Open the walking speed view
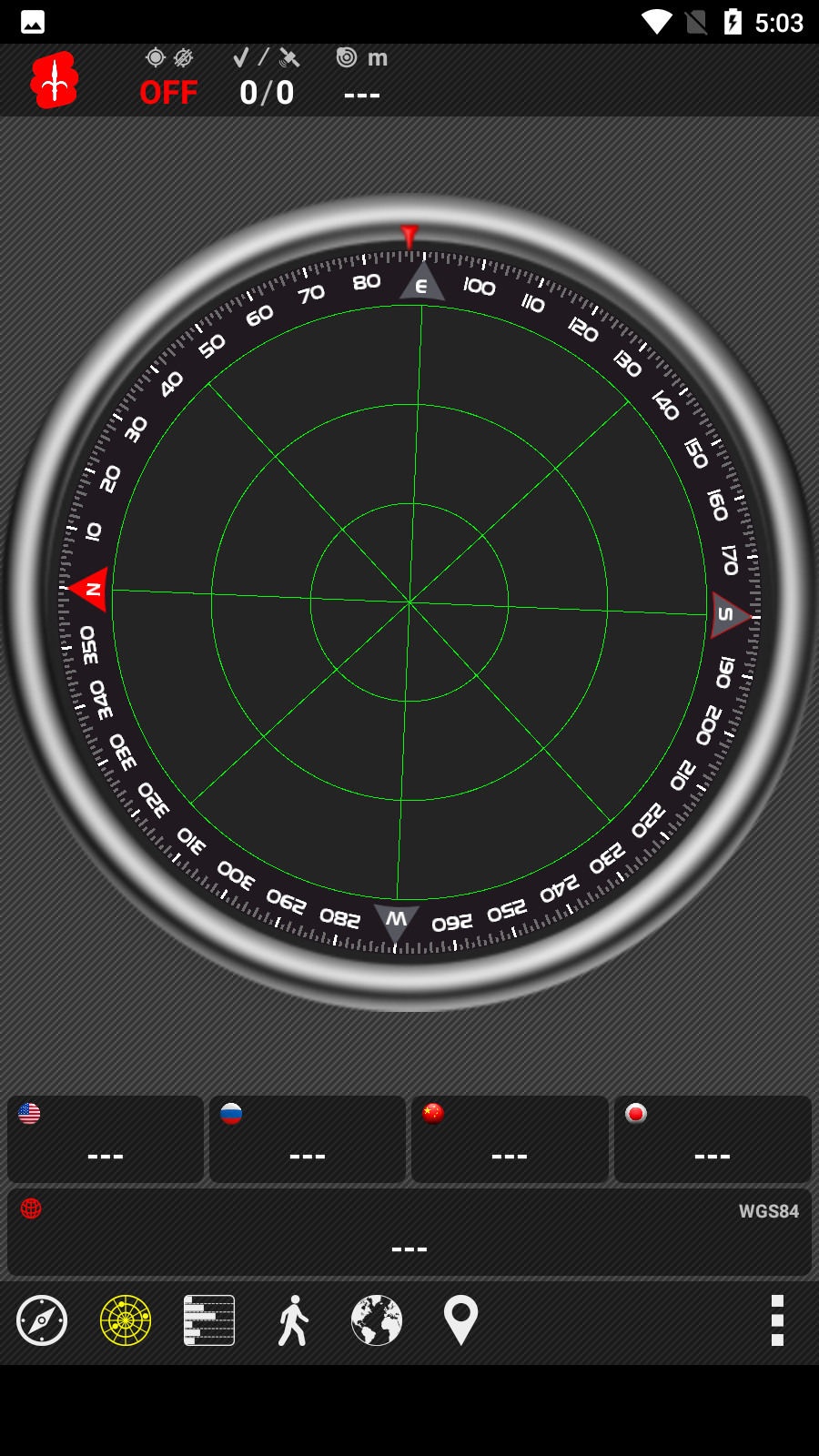This screenshot has height=1456, width=819. pos(293,1320)
